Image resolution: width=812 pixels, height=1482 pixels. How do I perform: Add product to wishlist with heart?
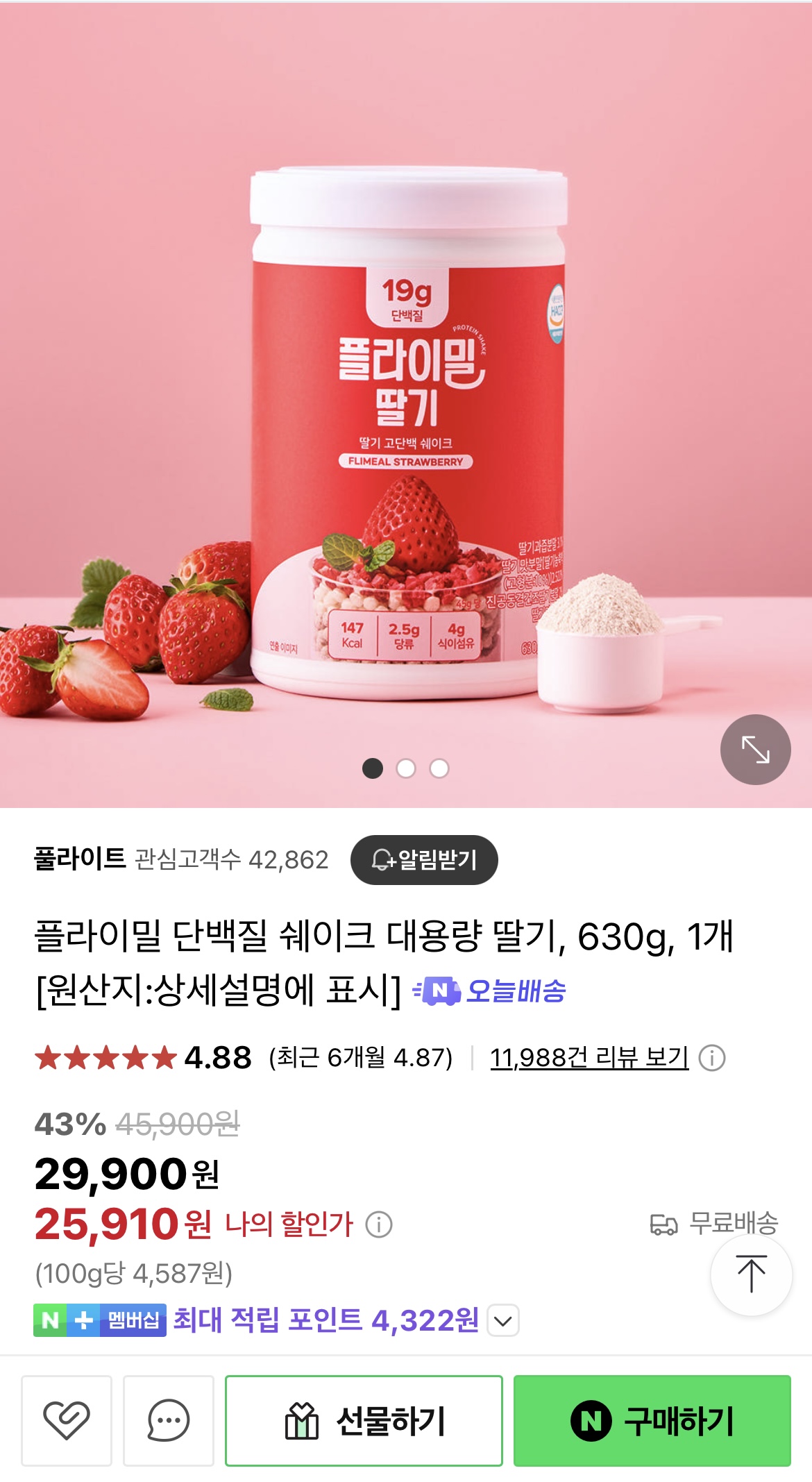coord(67,1420)
